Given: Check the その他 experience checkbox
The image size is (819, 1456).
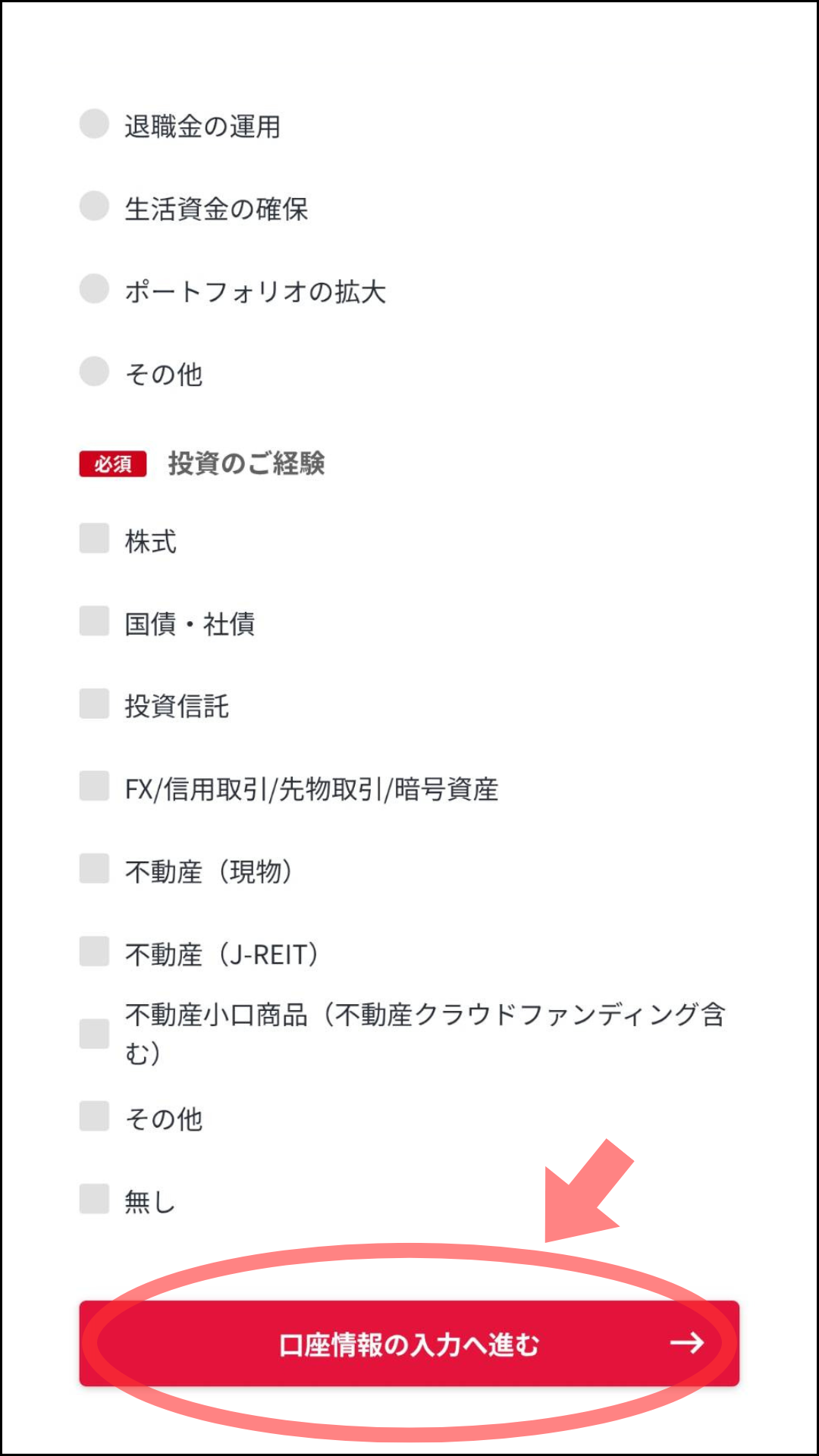Looking at the screenshot, I should pos(95,1116).
